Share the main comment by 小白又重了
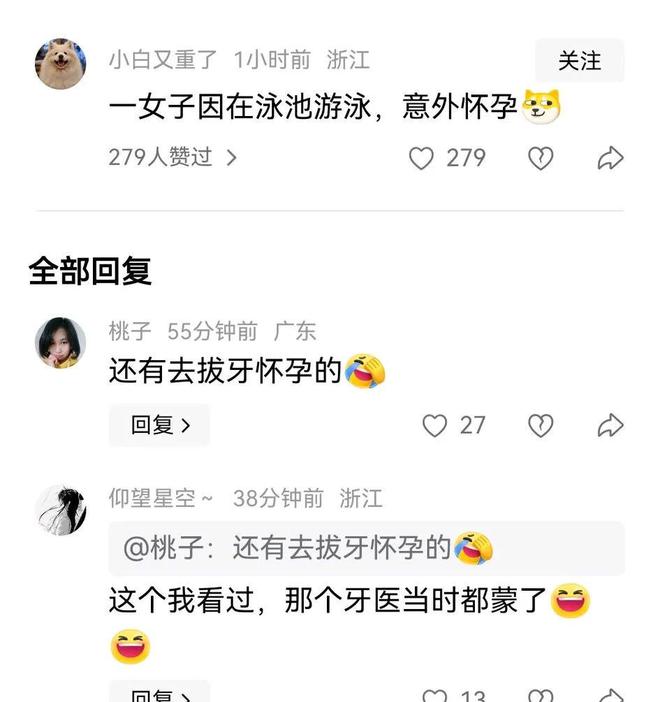This screenshot has height=702, width=660. pos(610,158)
